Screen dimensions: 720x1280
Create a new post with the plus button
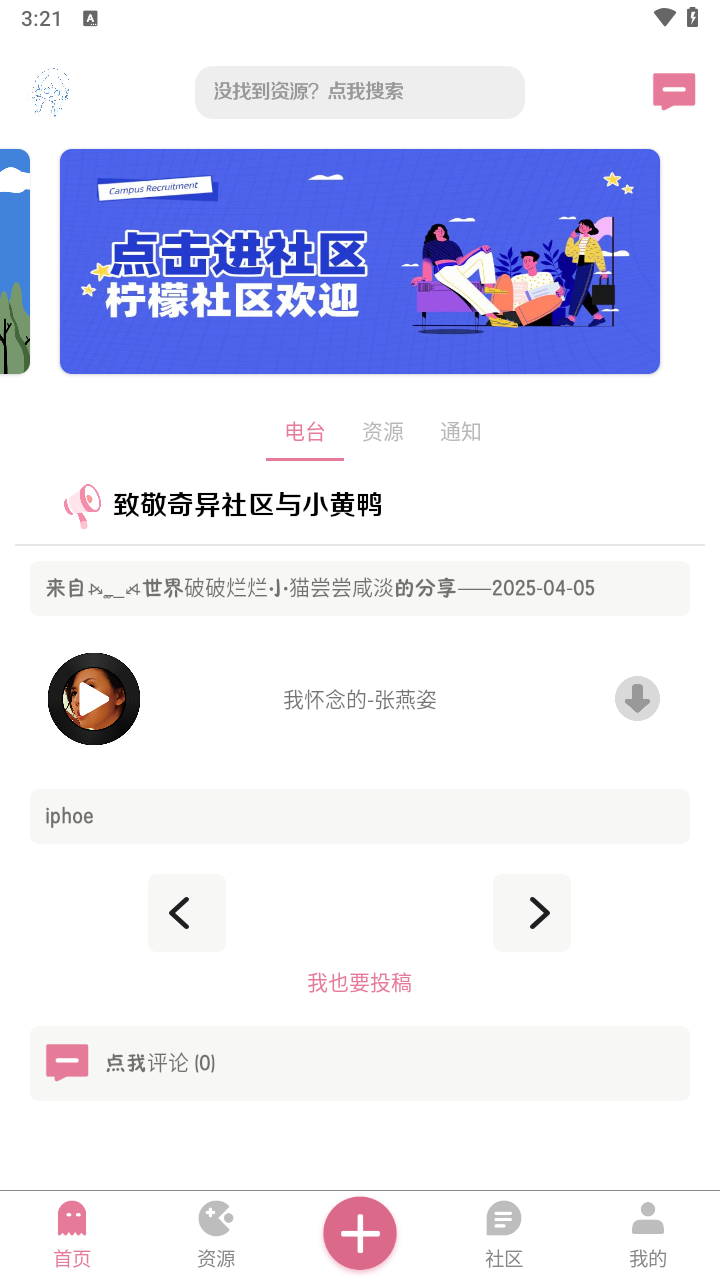coord(360,1234)
